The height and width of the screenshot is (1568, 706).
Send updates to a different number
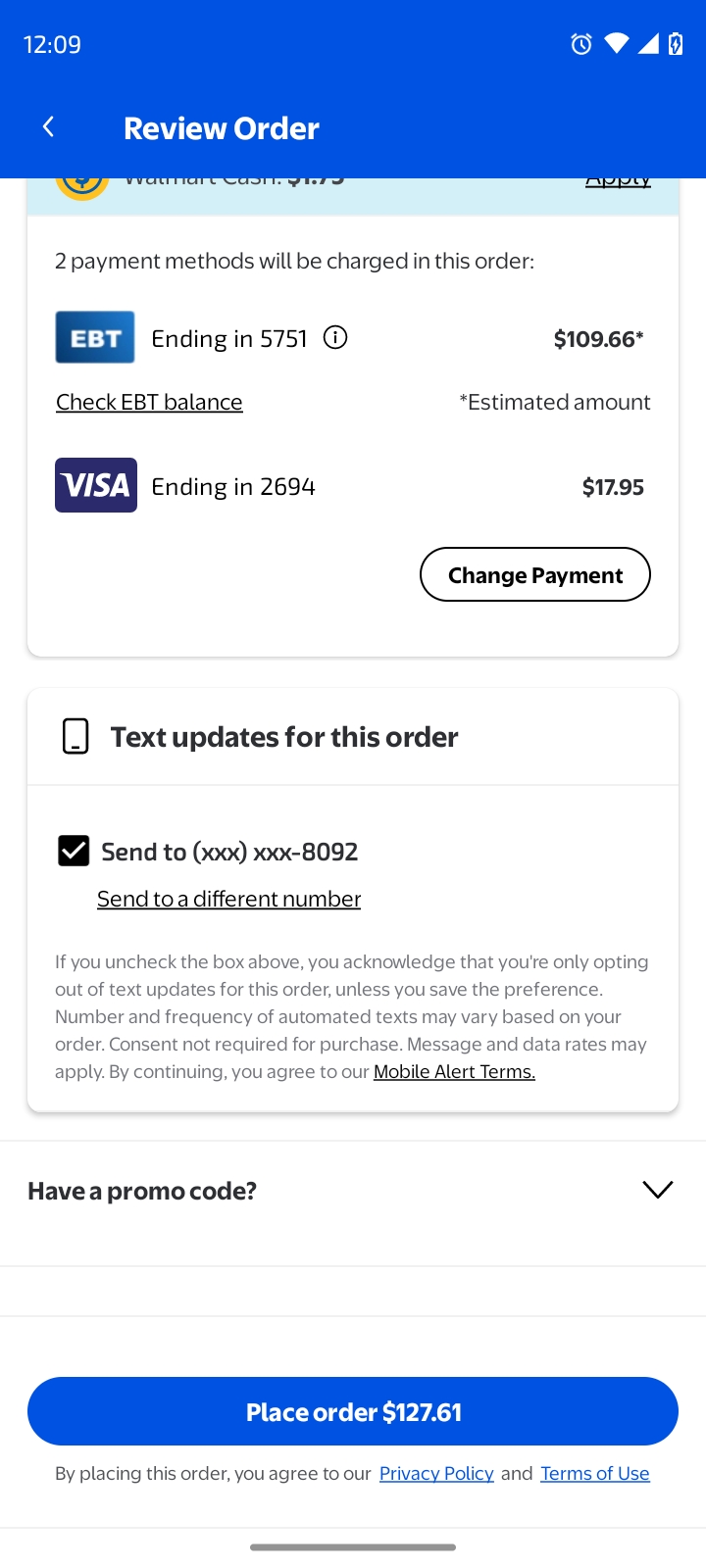tap(228, 899)
